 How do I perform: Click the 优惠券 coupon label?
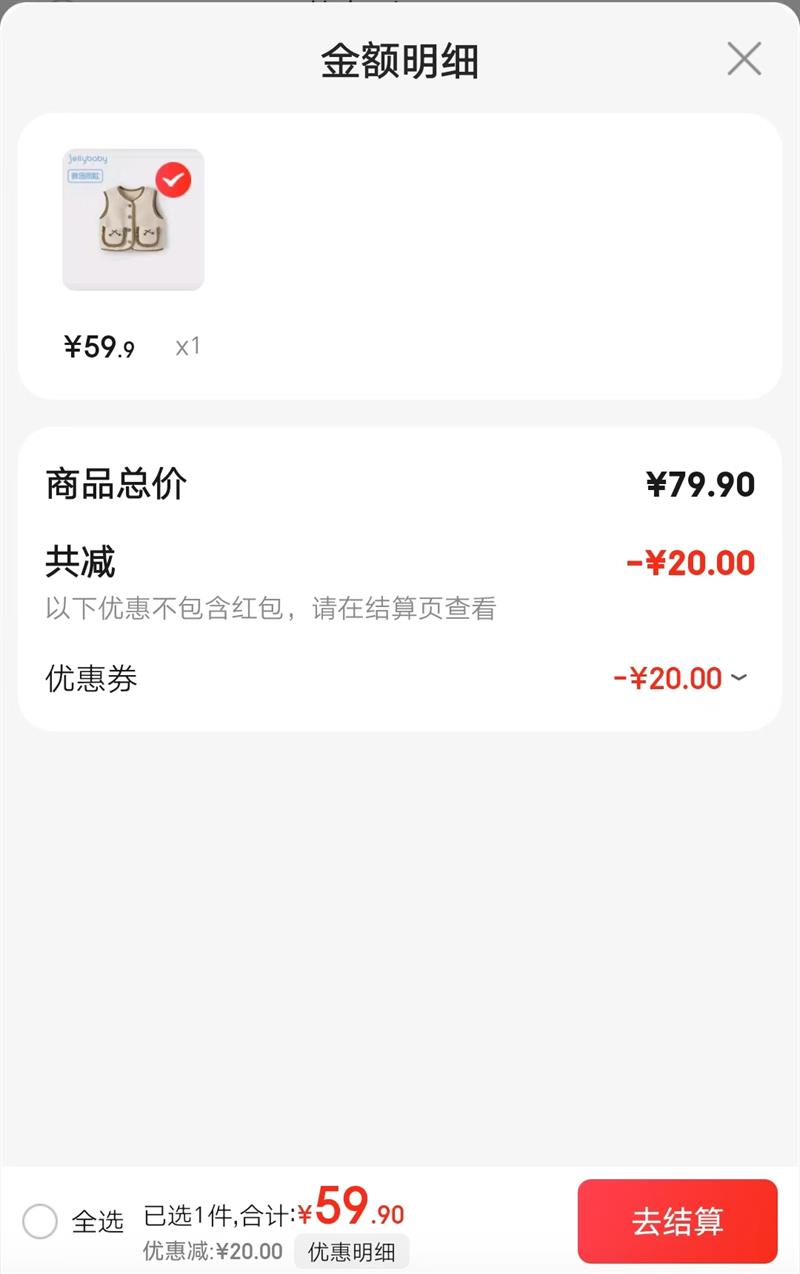[90, 679]
